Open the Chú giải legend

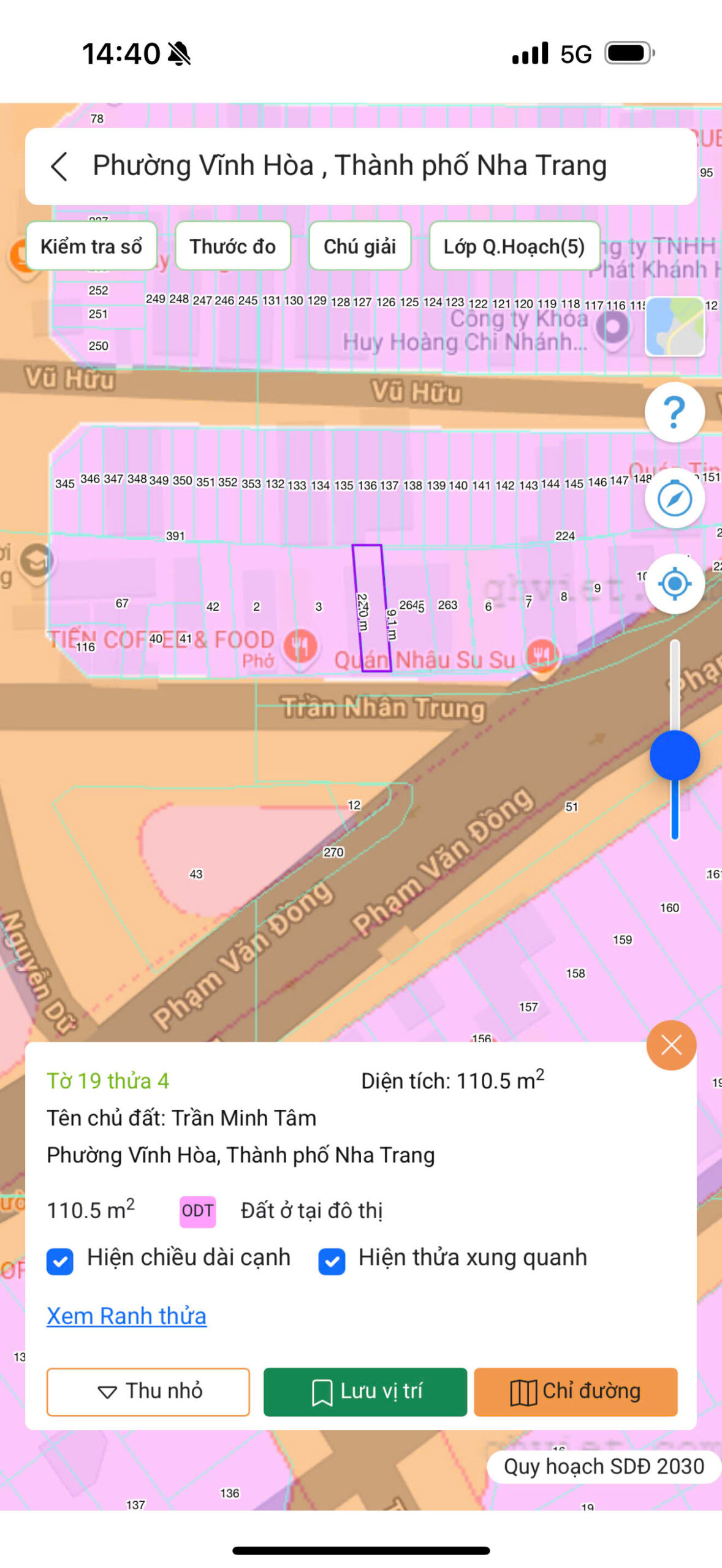point(360,246)
